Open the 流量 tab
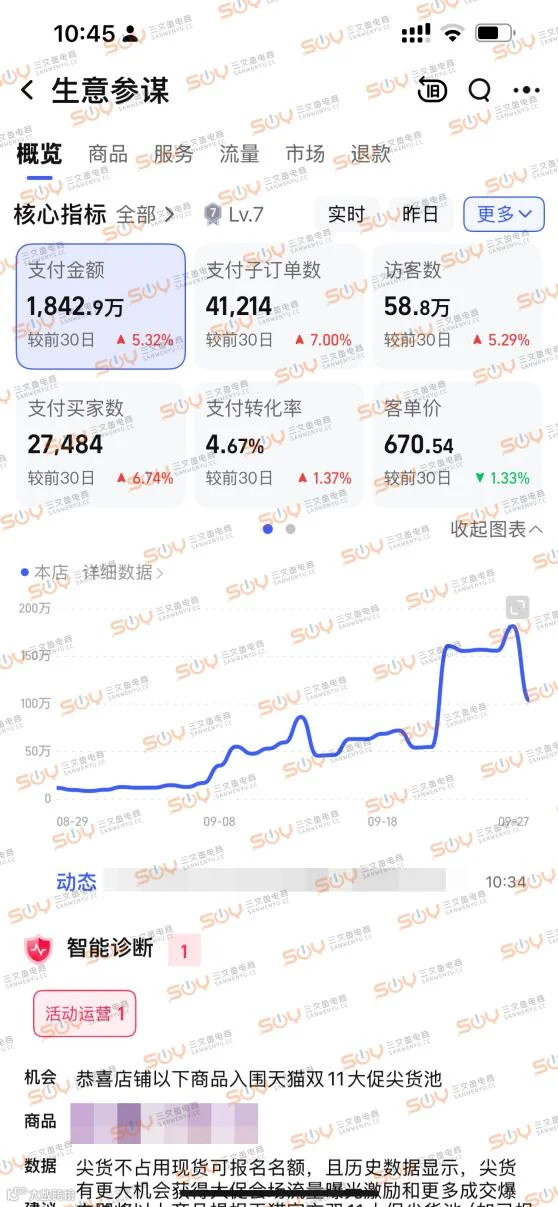Screen dimensions: 558x1207 coord(239,154)
